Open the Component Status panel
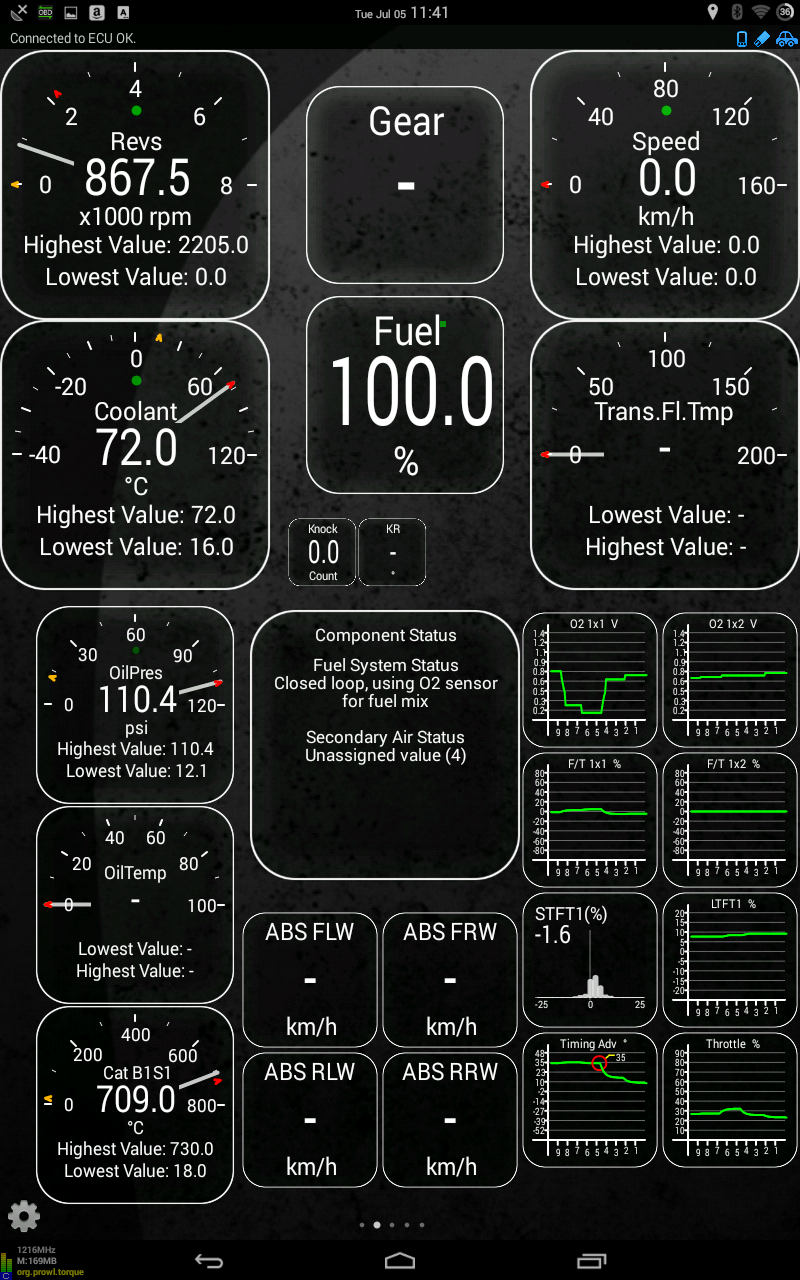The width and height of the screenshot is (800, 1280). (x=385, y=745)
